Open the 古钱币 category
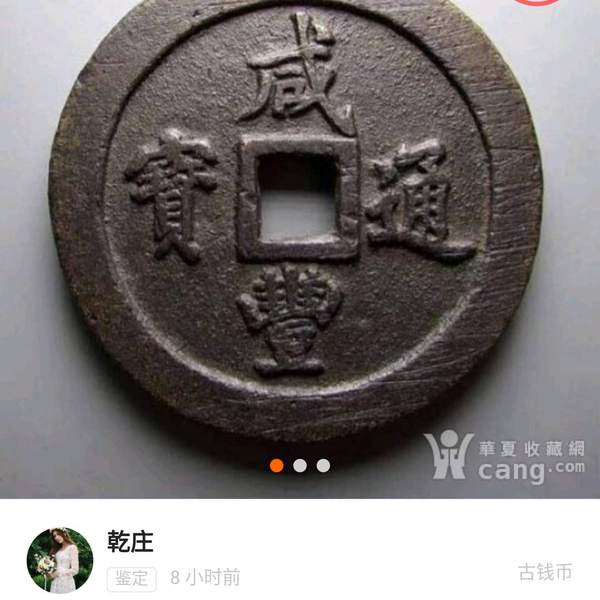 545,572
